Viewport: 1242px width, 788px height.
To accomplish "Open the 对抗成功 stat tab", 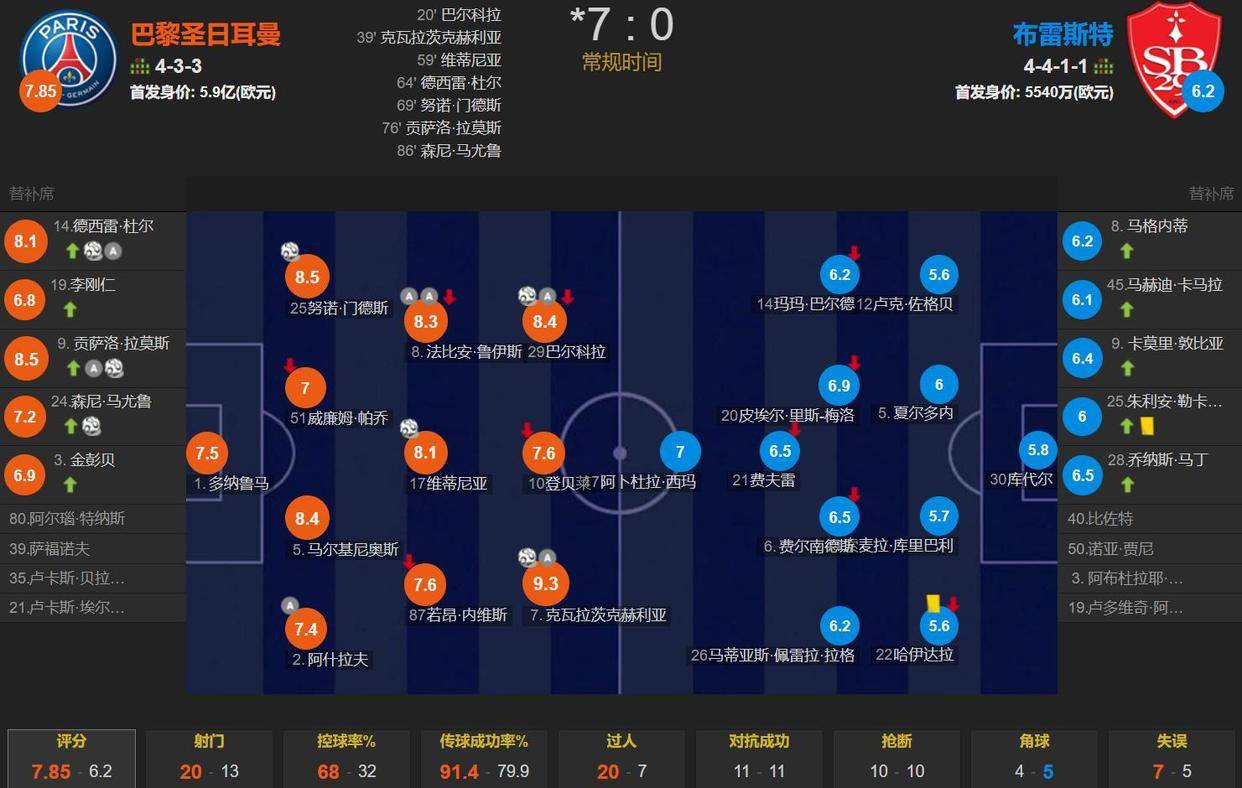I will pos(759,757).
